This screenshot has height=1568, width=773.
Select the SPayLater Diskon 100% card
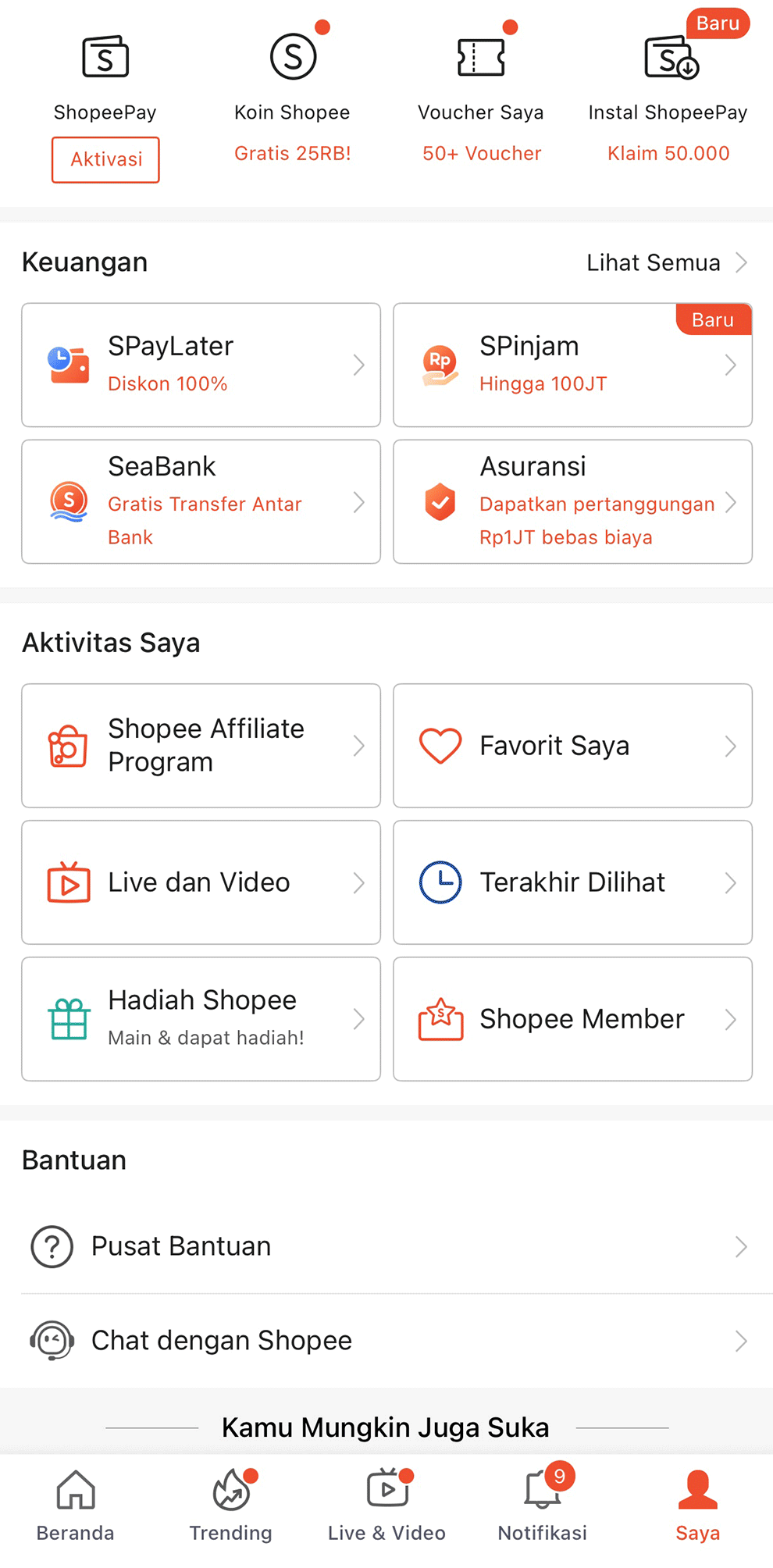200,364
